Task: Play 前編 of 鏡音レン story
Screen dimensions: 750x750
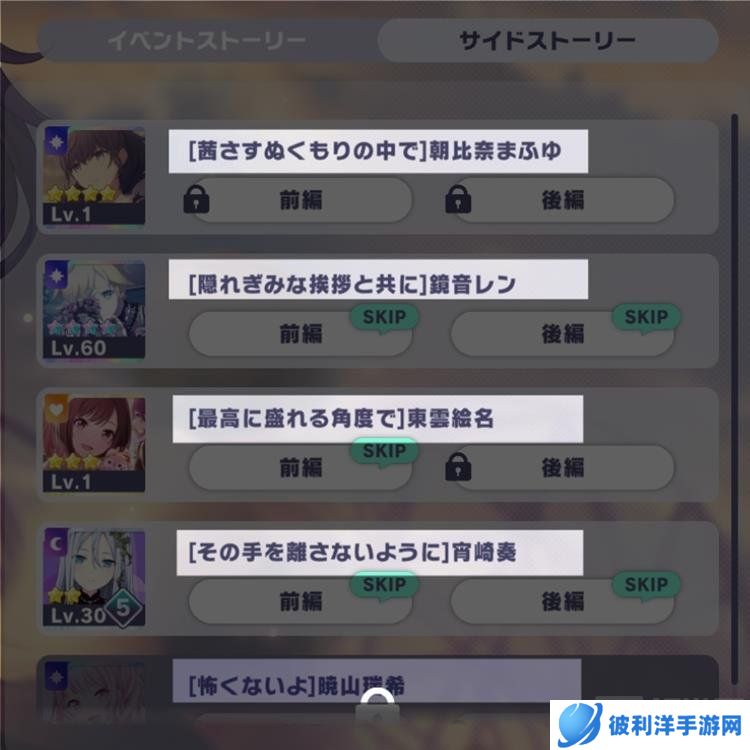Action: coord(300,334)
